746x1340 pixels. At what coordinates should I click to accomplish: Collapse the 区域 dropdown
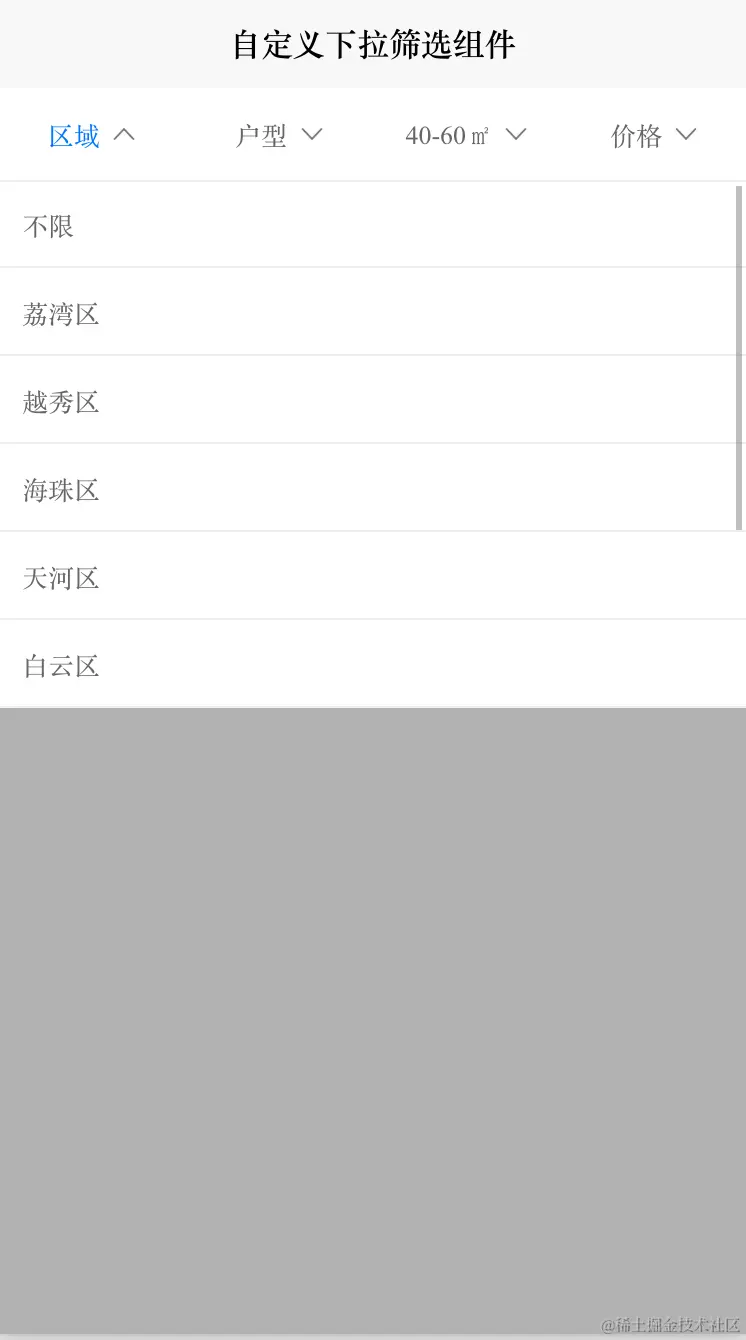click(91, 135)
